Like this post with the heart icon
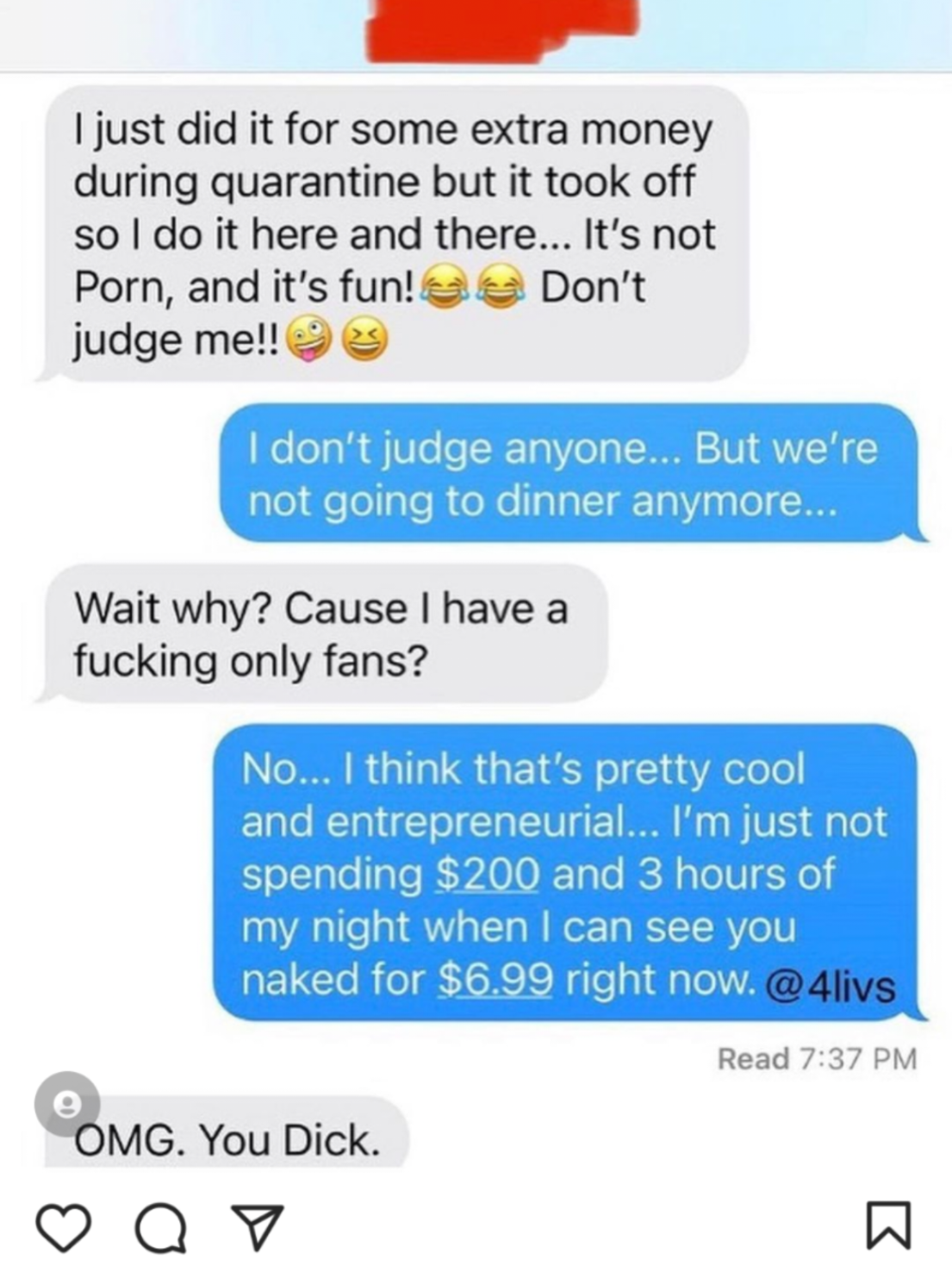Screen dimensions: 952x1278 click(65, 1227)
